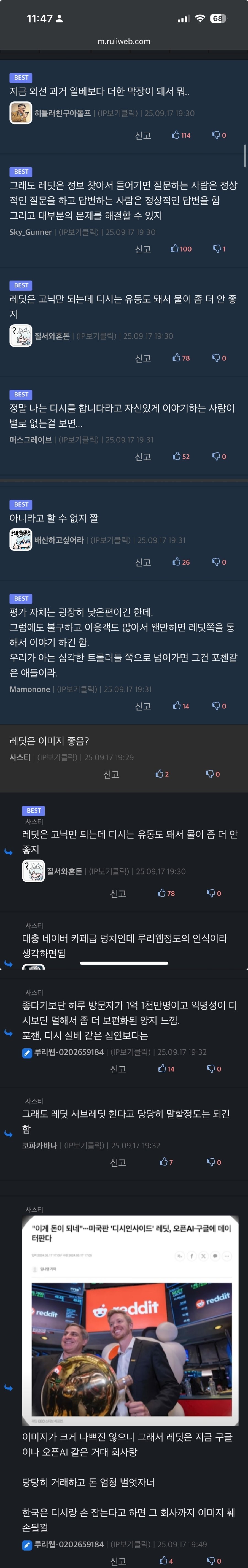
Task: Downvote Sky_Gunner's comment
Action: pyautogui.click(x=219, y=249)
